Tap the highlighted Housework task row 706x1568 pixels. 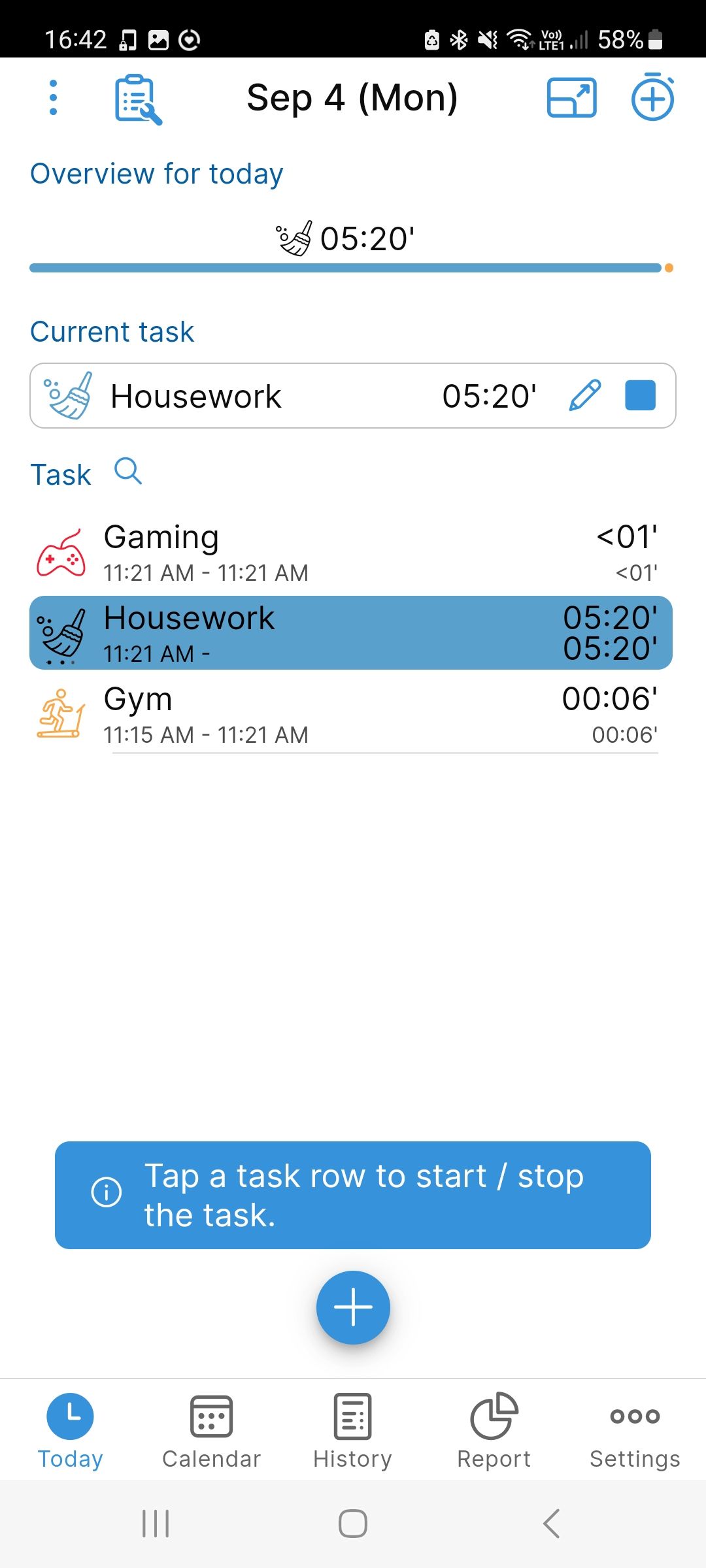(353, 632)
